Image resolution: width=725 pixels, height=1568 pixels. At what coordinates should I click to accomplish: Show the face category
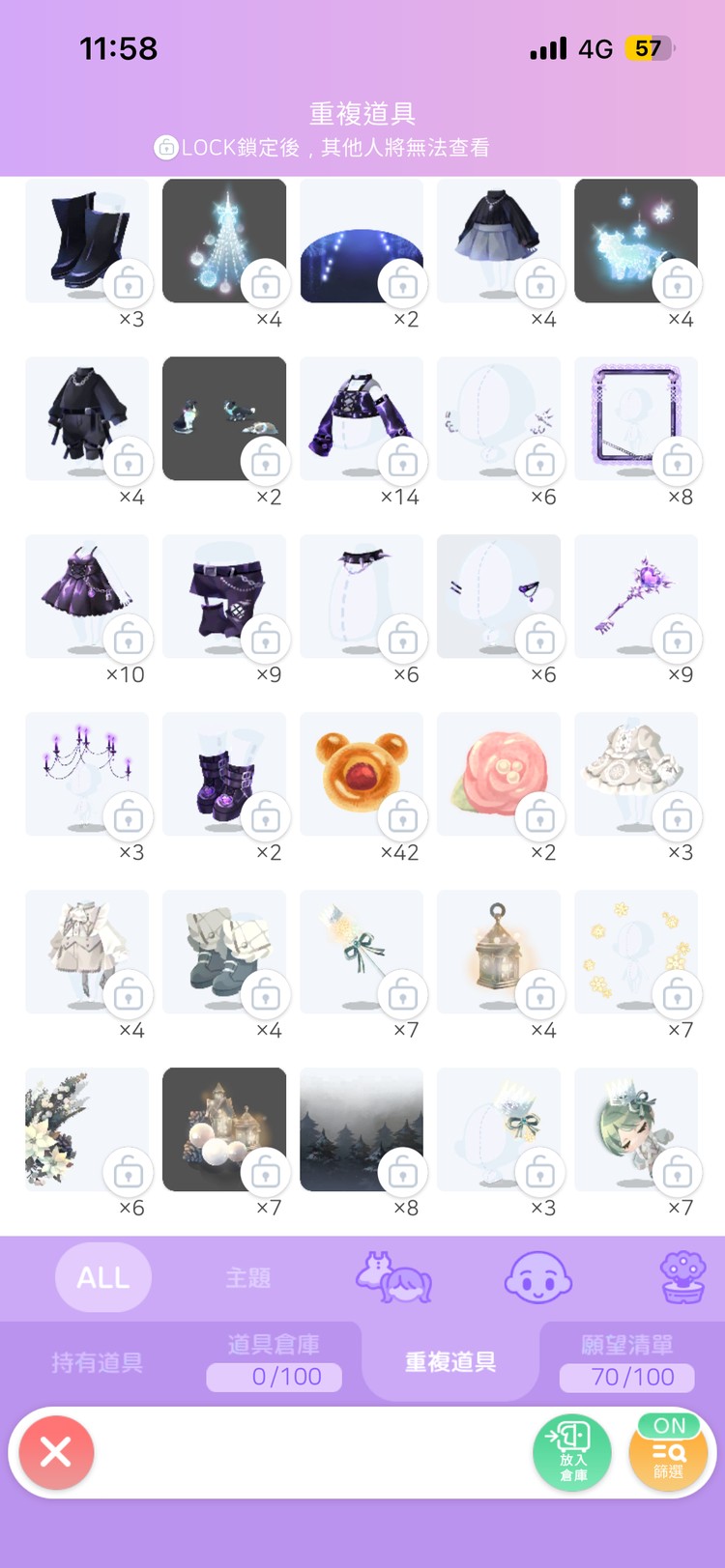pos(537,1277)
